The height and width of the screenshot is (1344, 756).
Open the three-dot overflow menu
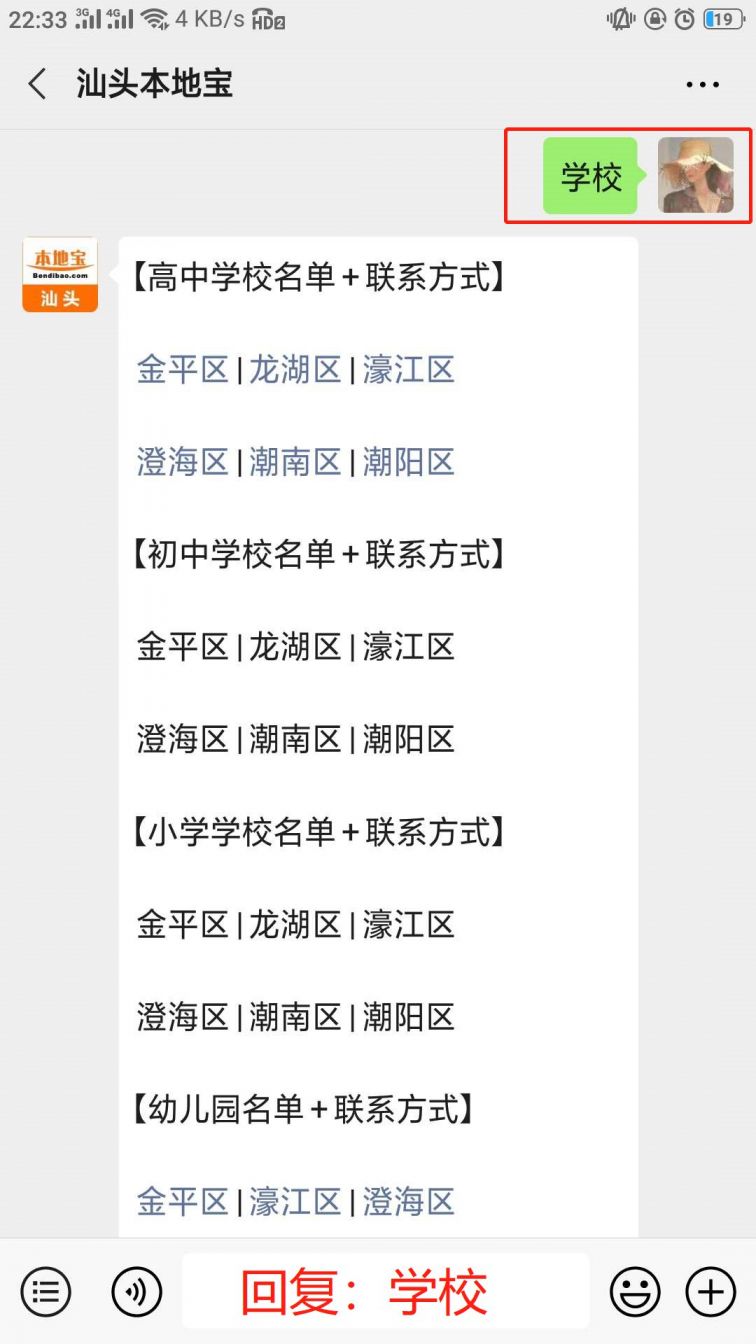(x=703, y=85)
